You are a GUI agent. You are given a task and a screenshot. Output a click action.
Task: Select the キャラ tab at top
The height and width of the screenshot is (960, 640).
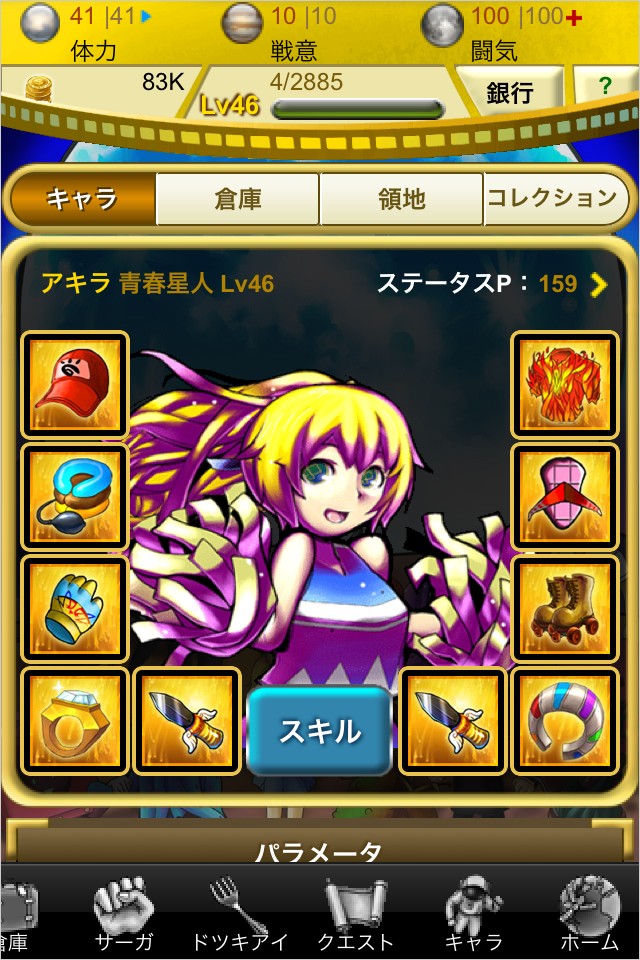pos(83,199)
